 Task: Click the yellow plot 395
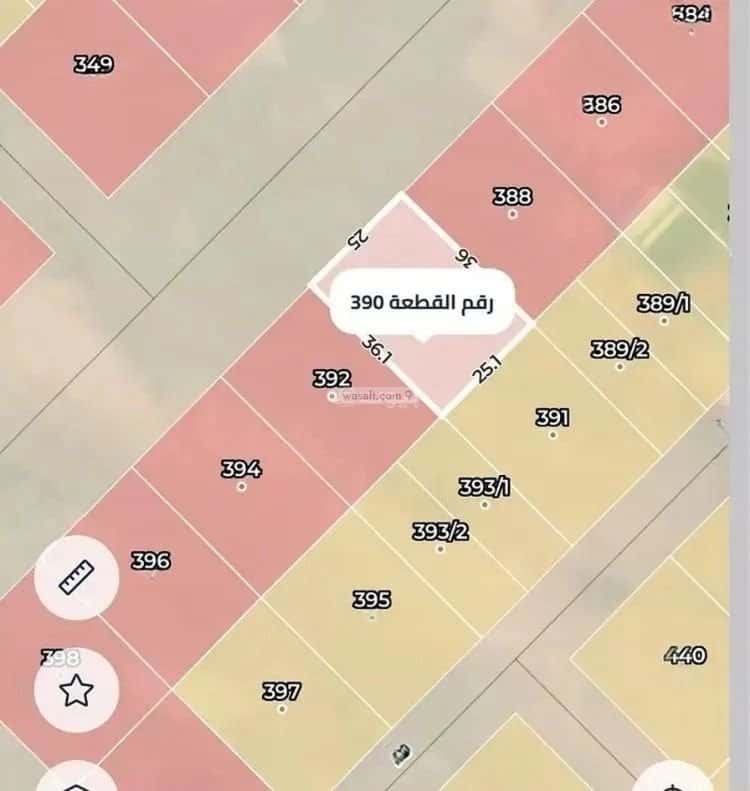(371, 601)
